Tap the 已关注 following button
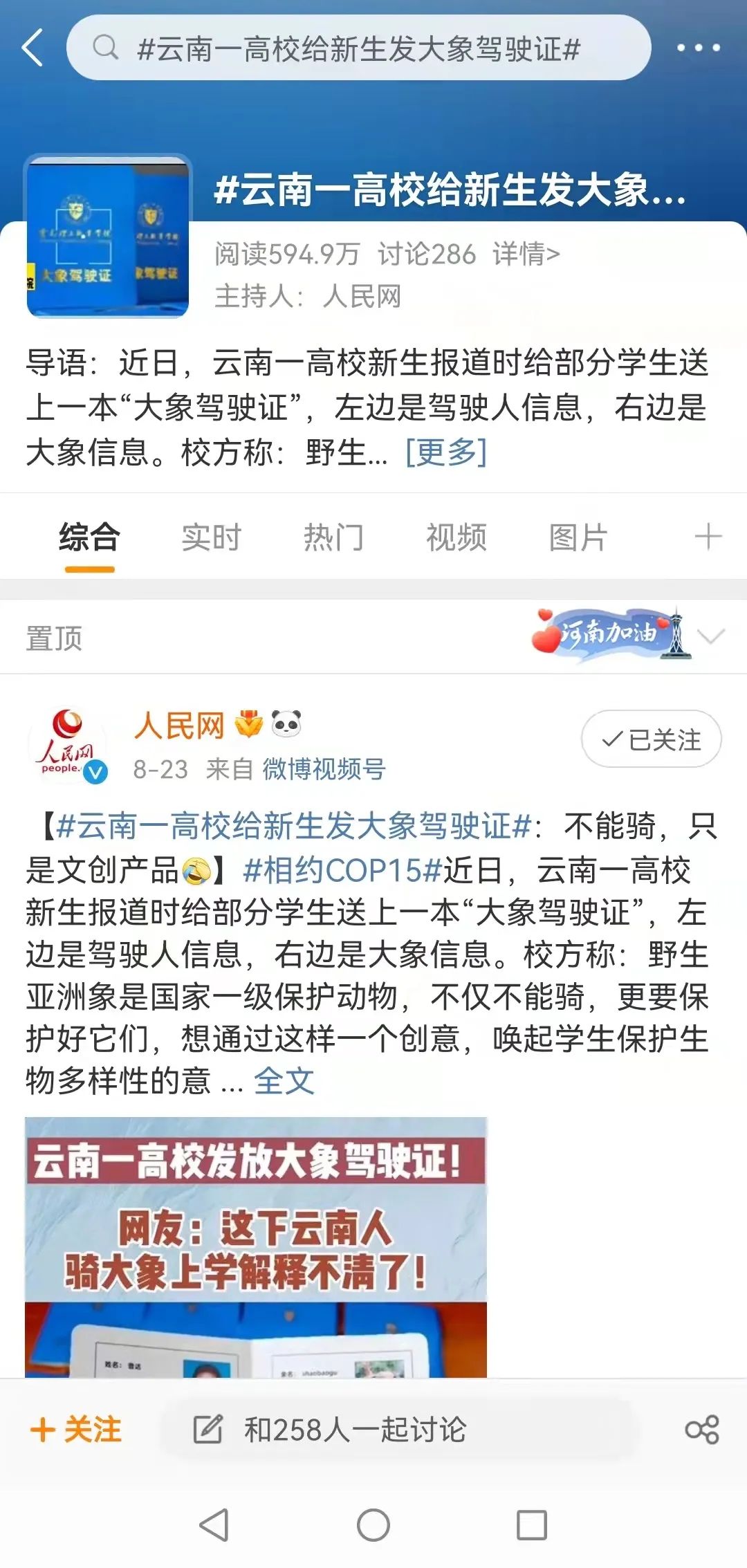 [651, 739]
